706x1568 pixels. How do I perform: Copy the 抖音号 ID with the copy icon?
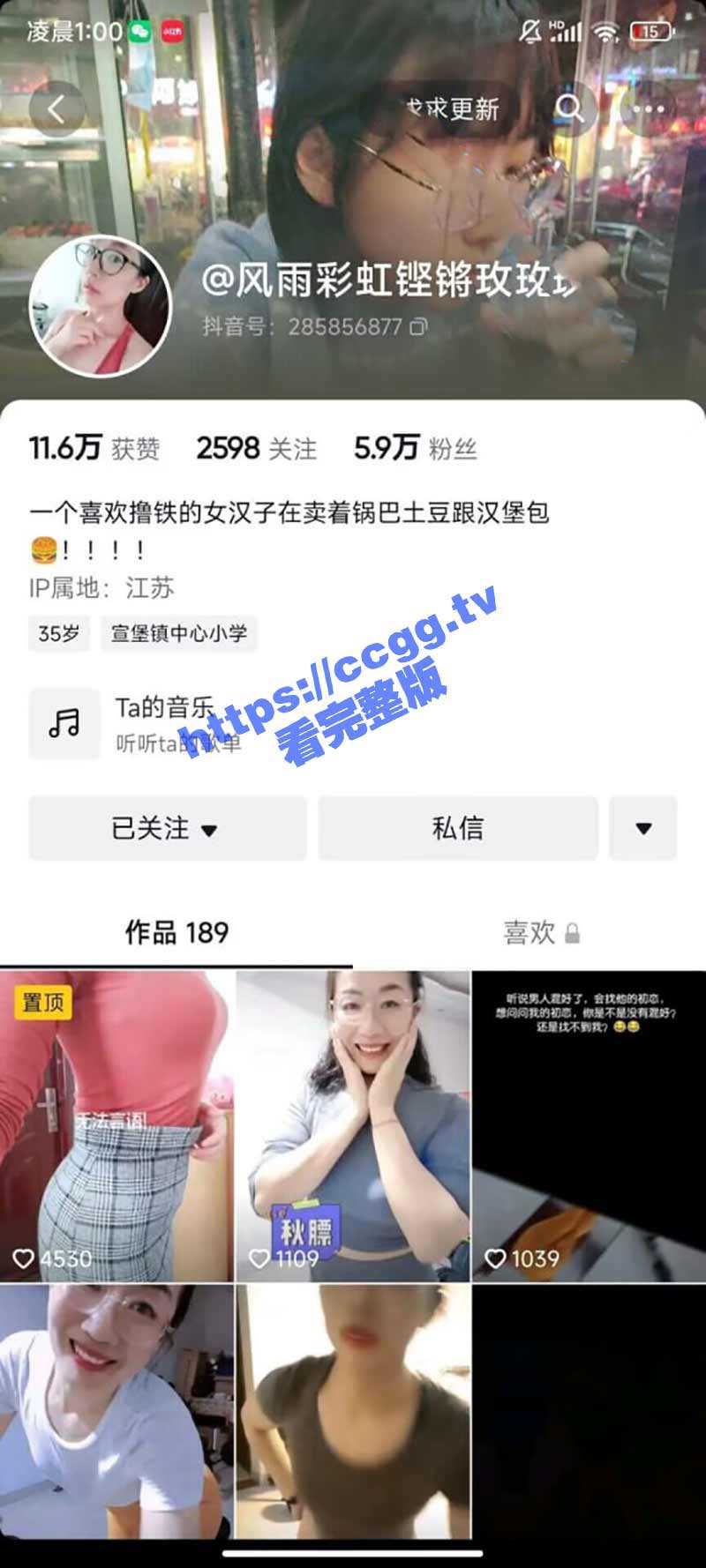pos(419,327)
